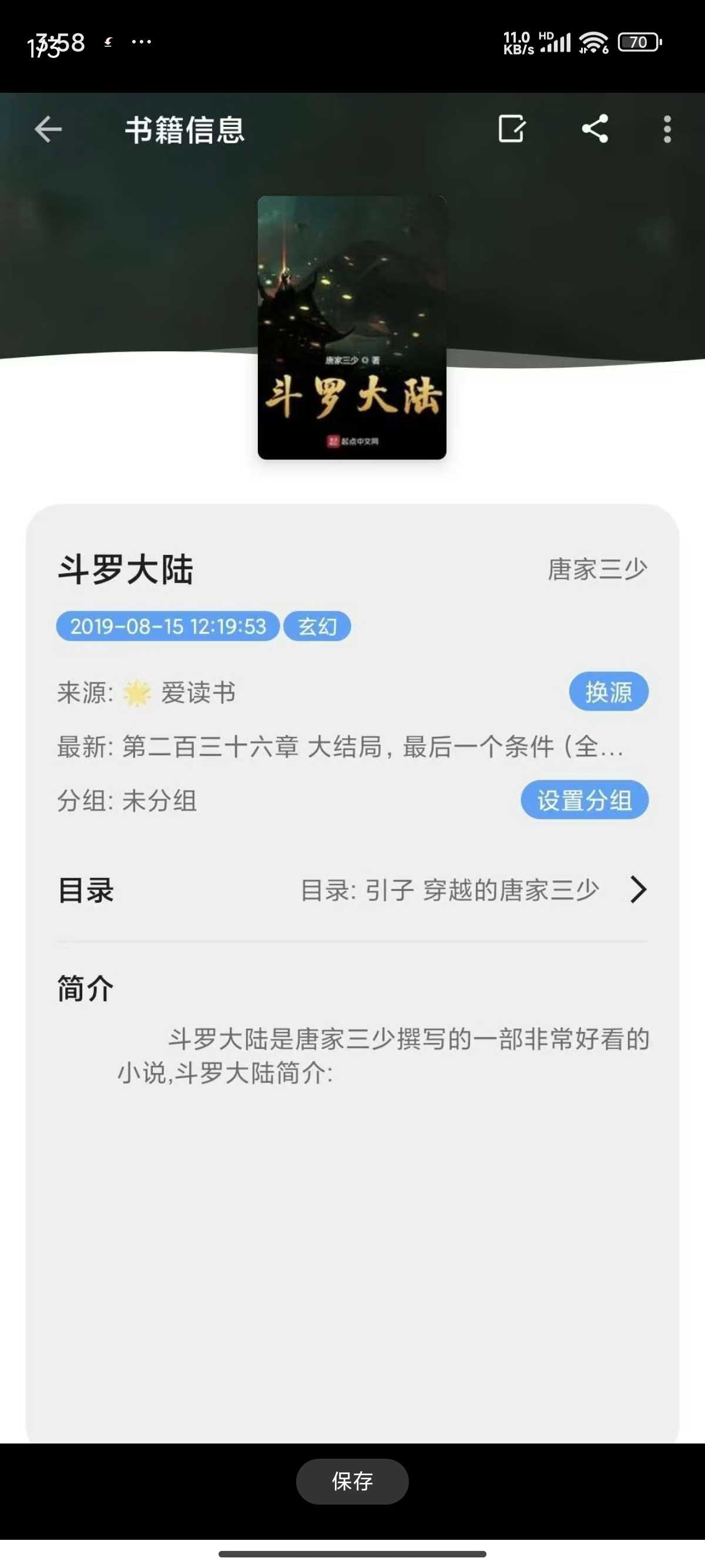This screenshot has width=705, height=1568.
Task: Open the edit book info icon
Action: coord(511,129)
